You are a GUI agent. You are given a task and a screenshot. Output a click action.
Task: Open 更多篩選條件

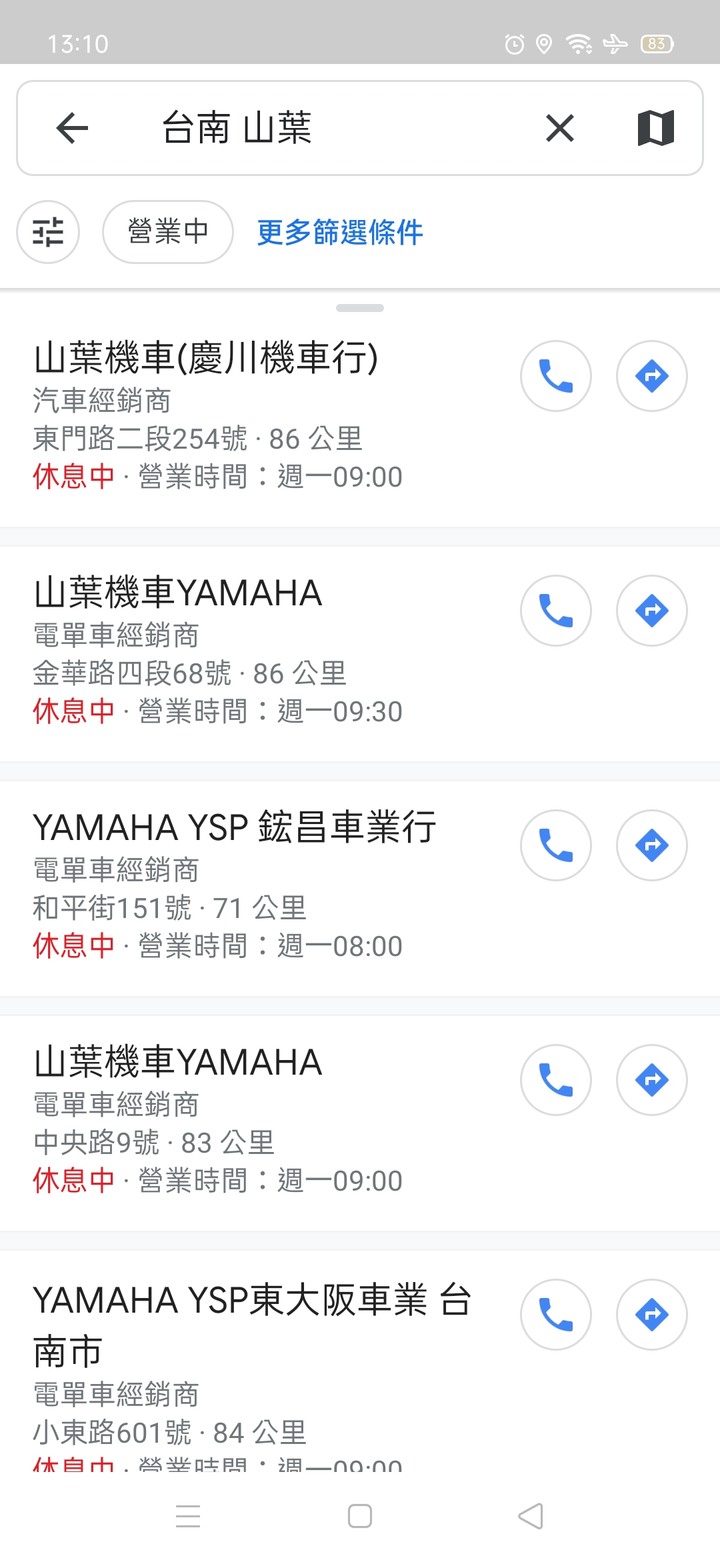coord(340,232)
